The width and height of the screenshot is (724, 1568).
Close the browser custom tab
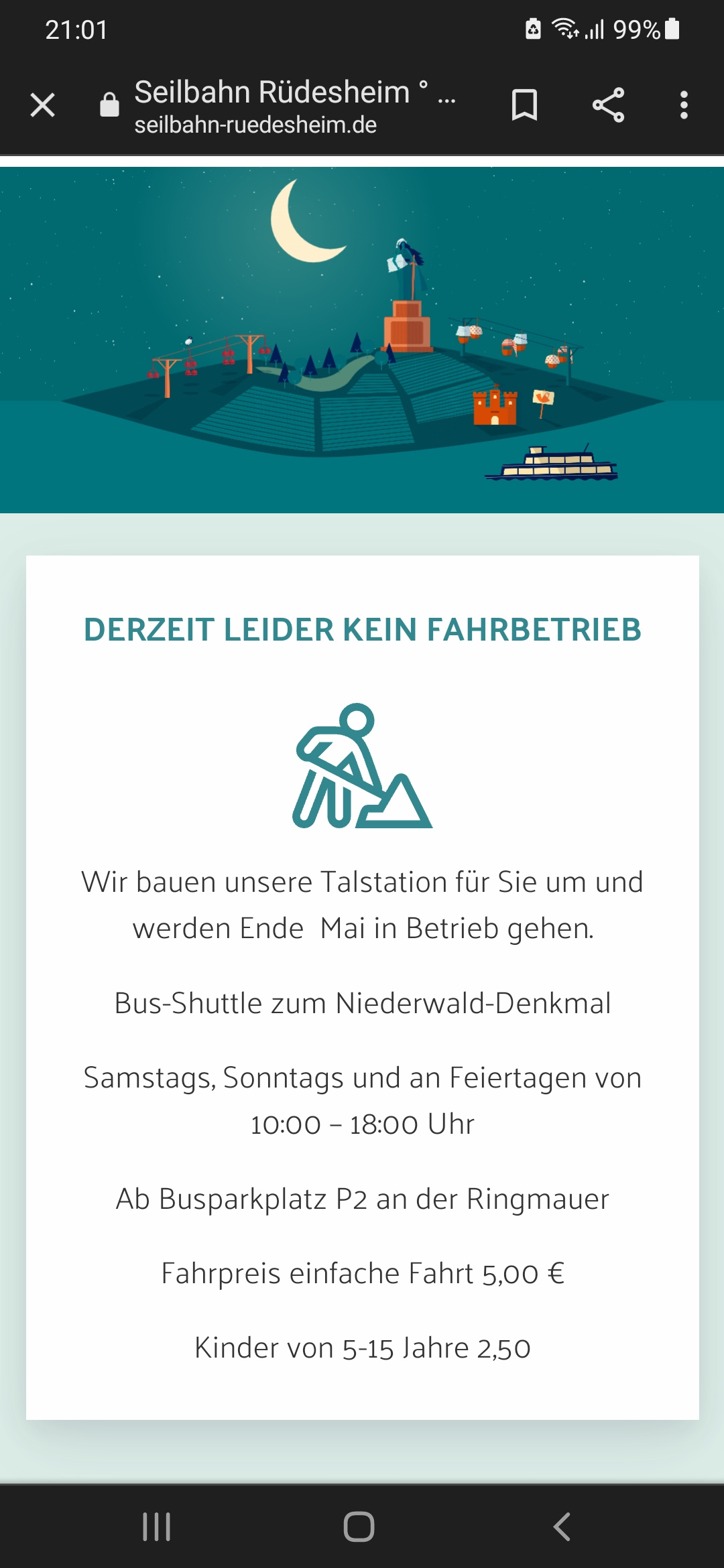43,105
